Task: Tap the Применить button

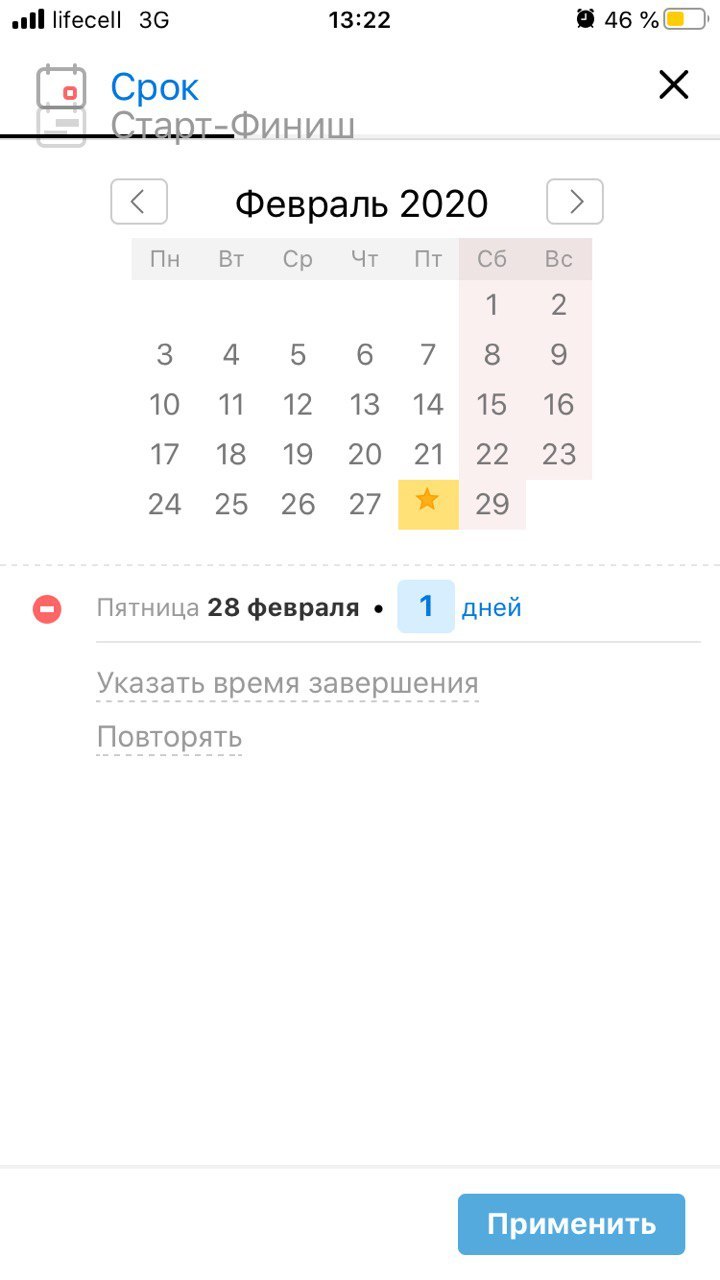Action: coord(571,1224)
